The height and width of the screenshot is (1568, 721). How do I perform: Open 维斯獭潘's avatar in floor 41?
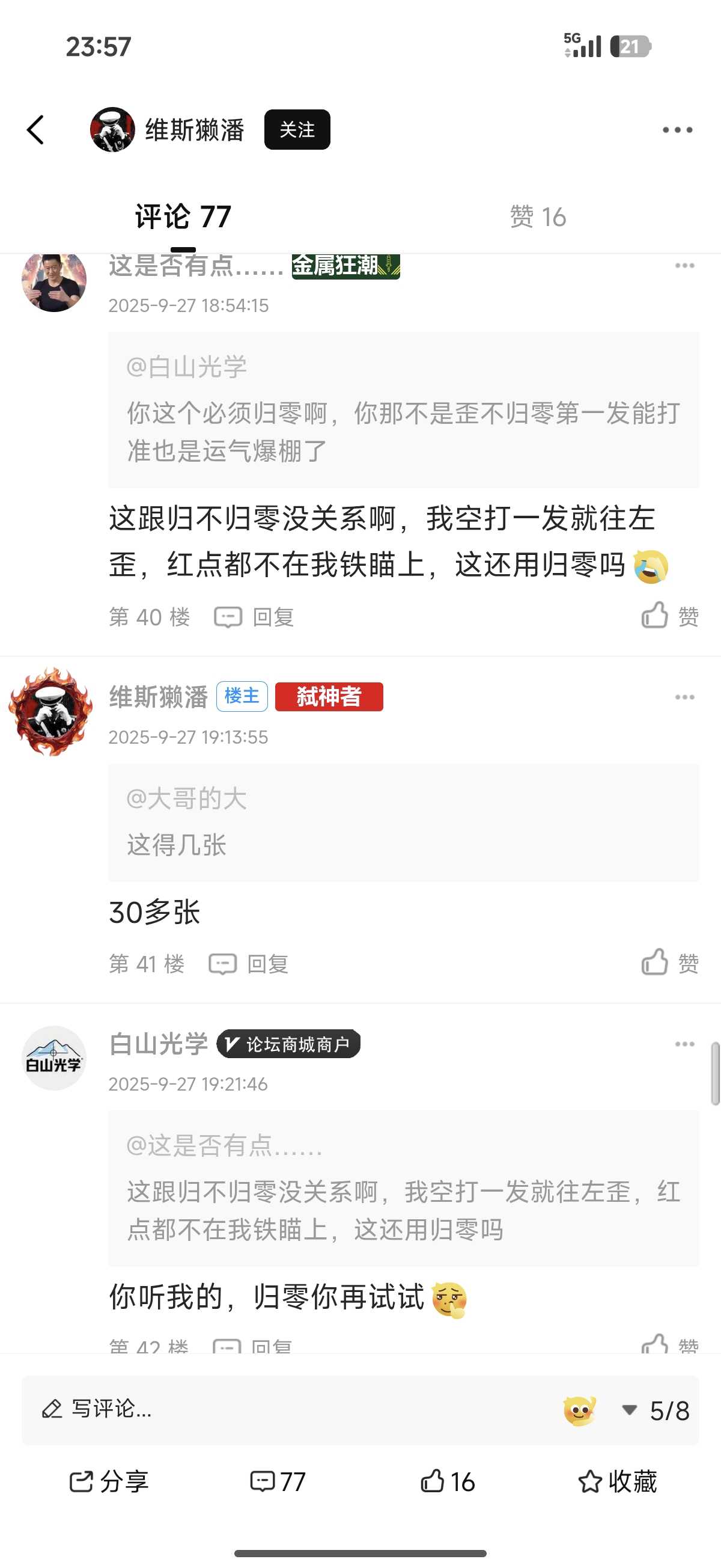click(51, 711)
